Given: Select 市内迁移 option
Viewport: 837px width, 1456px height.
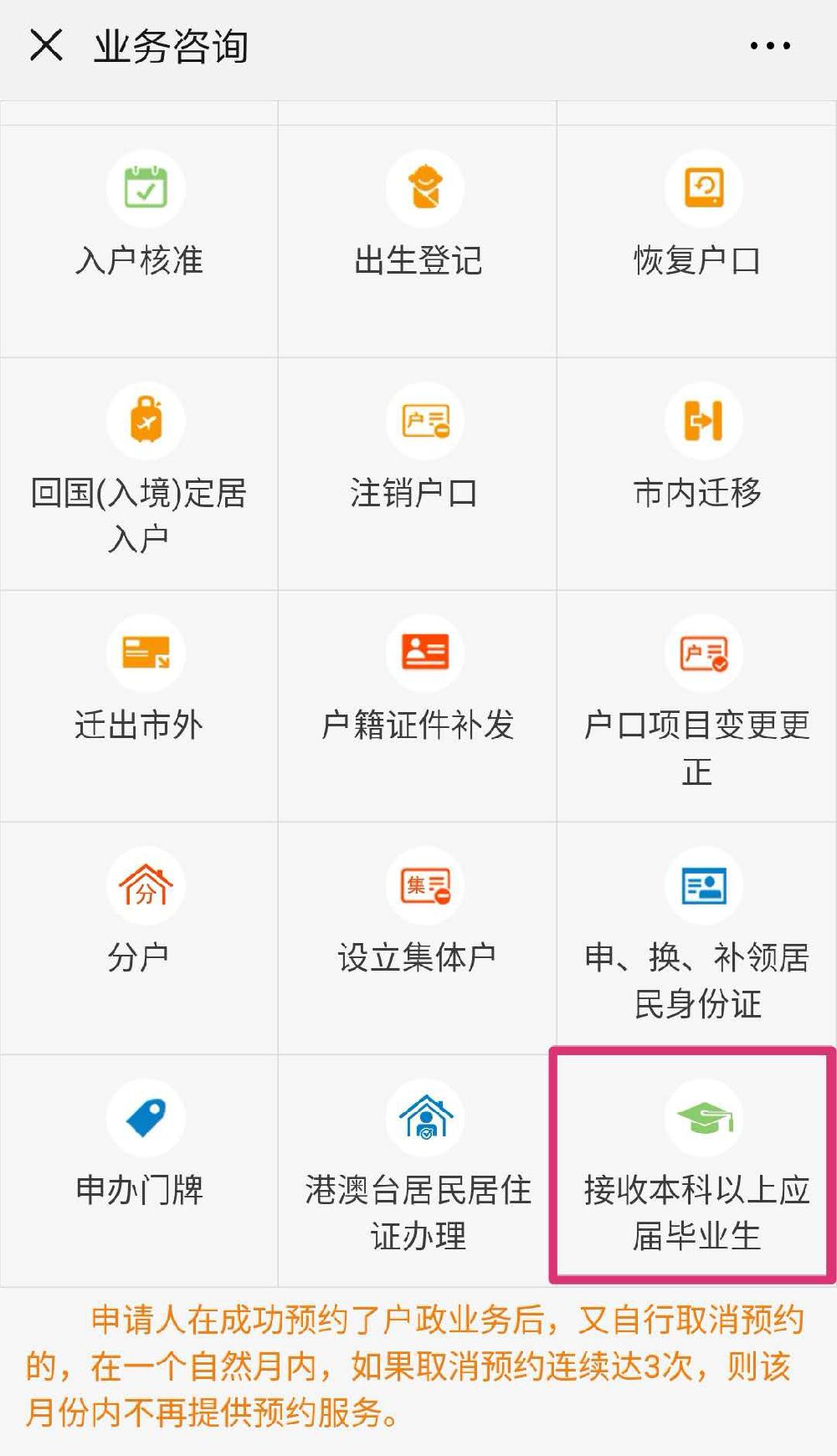Looking at the screenshot, I should click(696, 459).
